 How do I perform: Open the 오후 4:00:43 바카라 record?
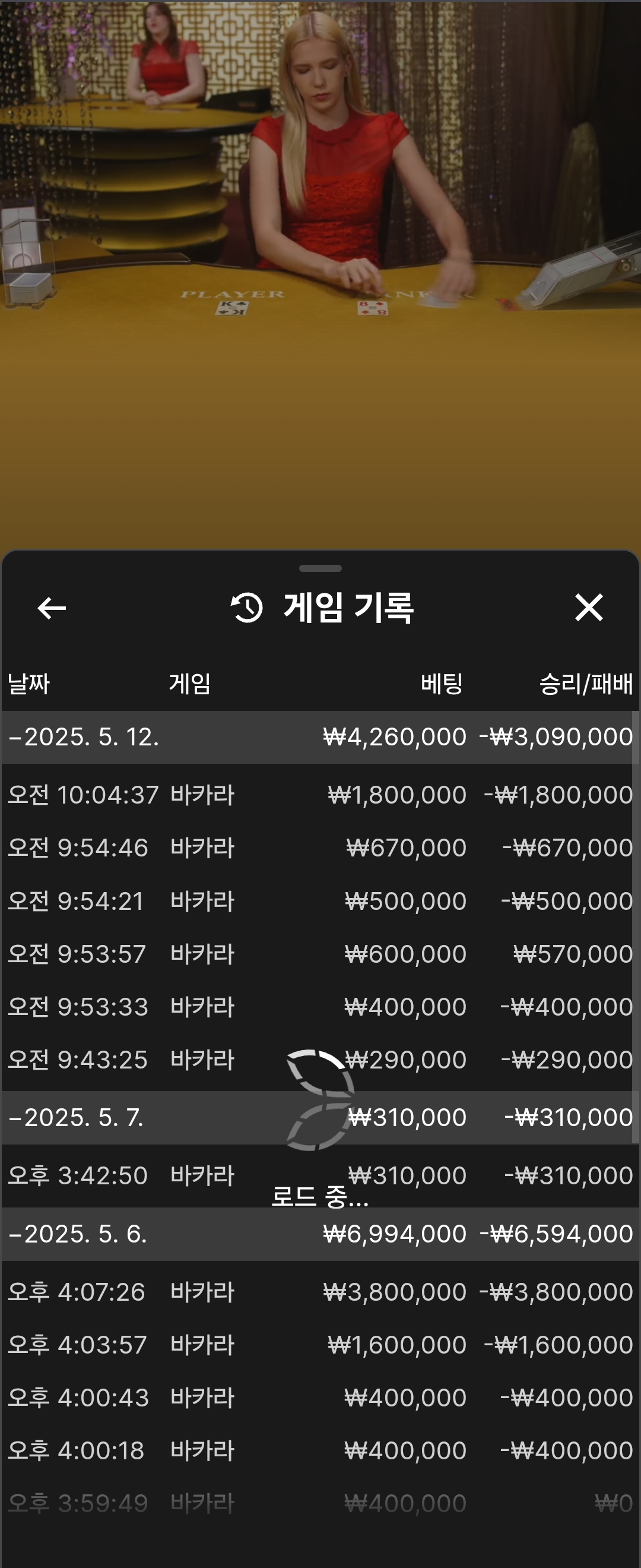(x=320, y=1398)
